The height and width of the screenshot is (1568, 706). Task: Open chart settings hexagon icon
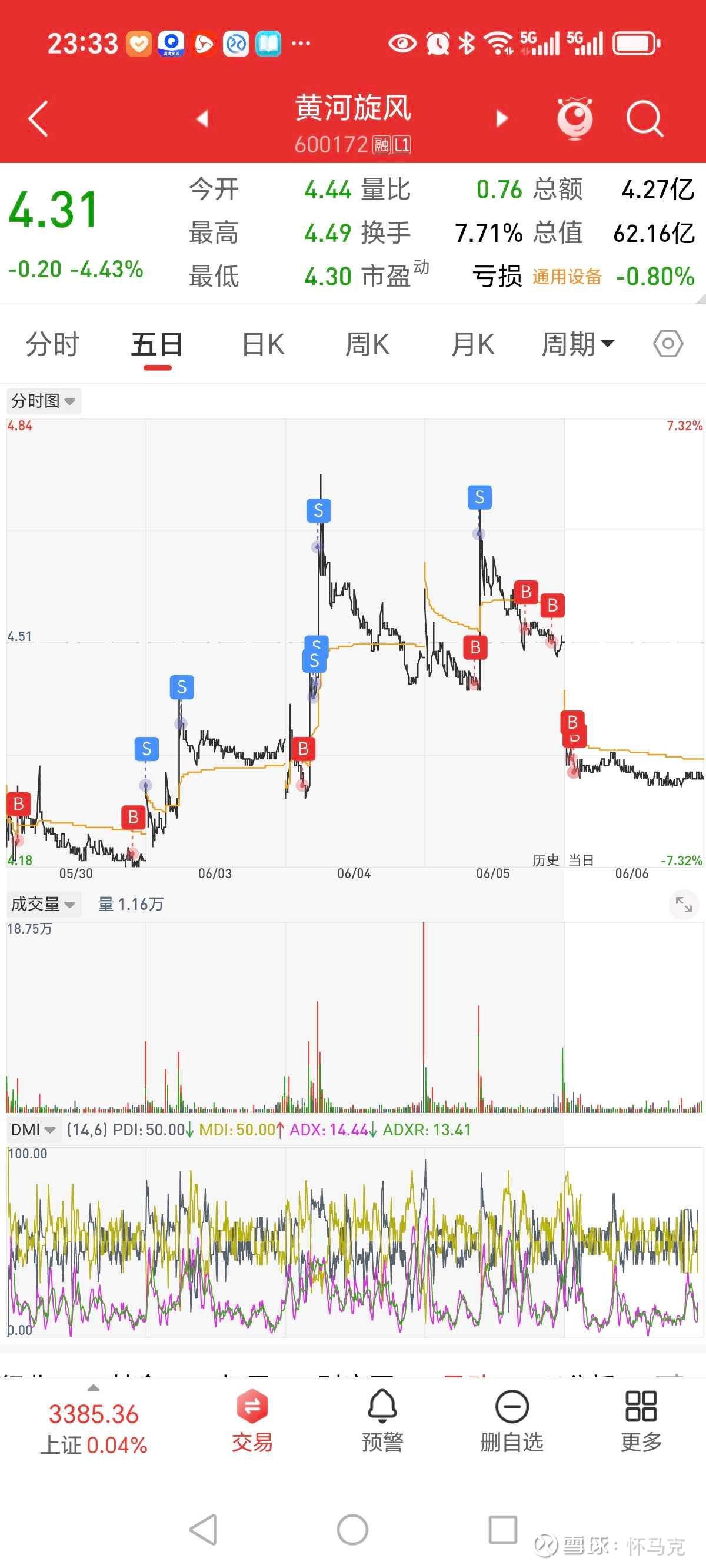(668, 344)
